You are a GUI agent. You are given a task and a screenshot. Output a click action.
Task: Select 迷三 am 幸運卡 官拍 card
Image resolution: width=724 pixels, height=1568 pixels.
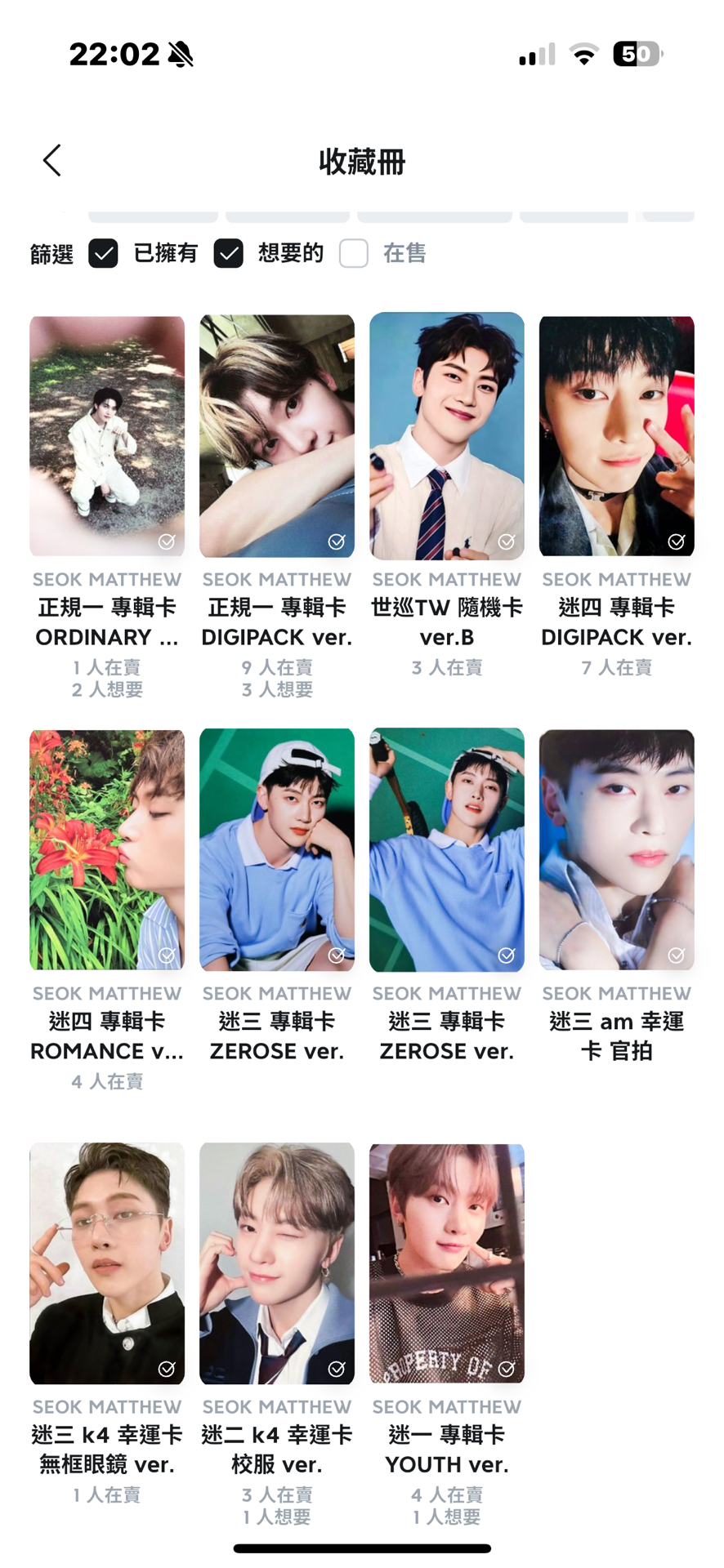pyautogui.click(x=617, y=849)
